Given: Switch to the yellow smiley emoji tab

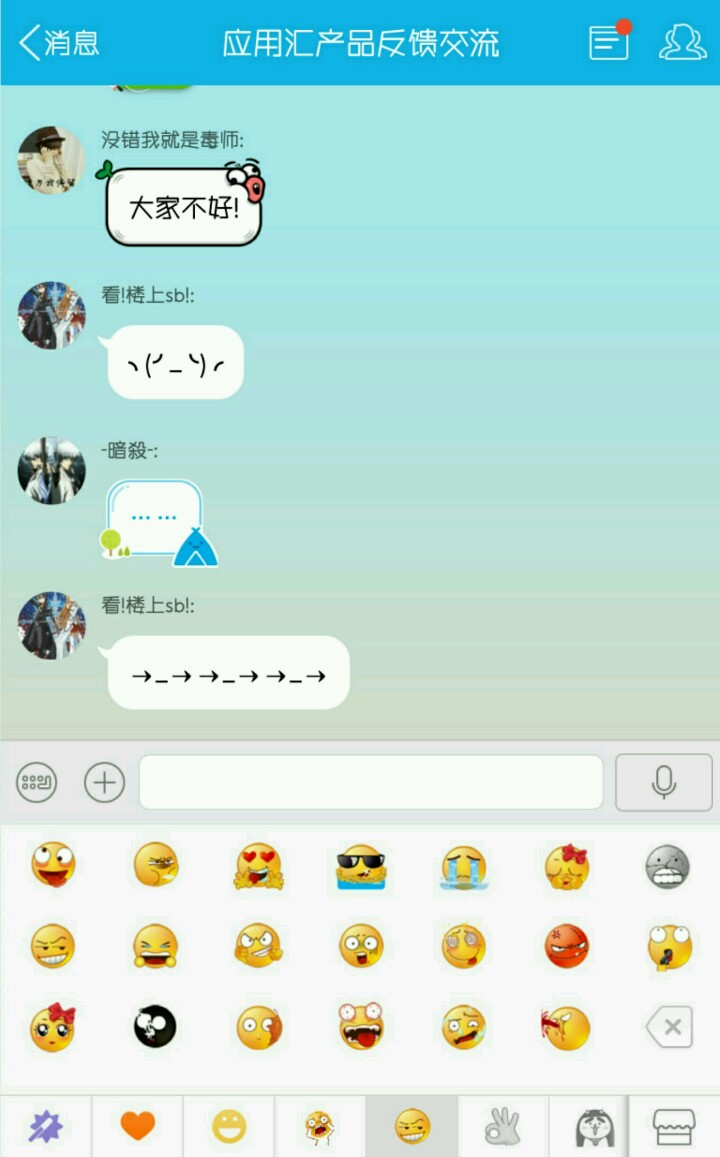Looking at the screenshot, I should 229,1127.
